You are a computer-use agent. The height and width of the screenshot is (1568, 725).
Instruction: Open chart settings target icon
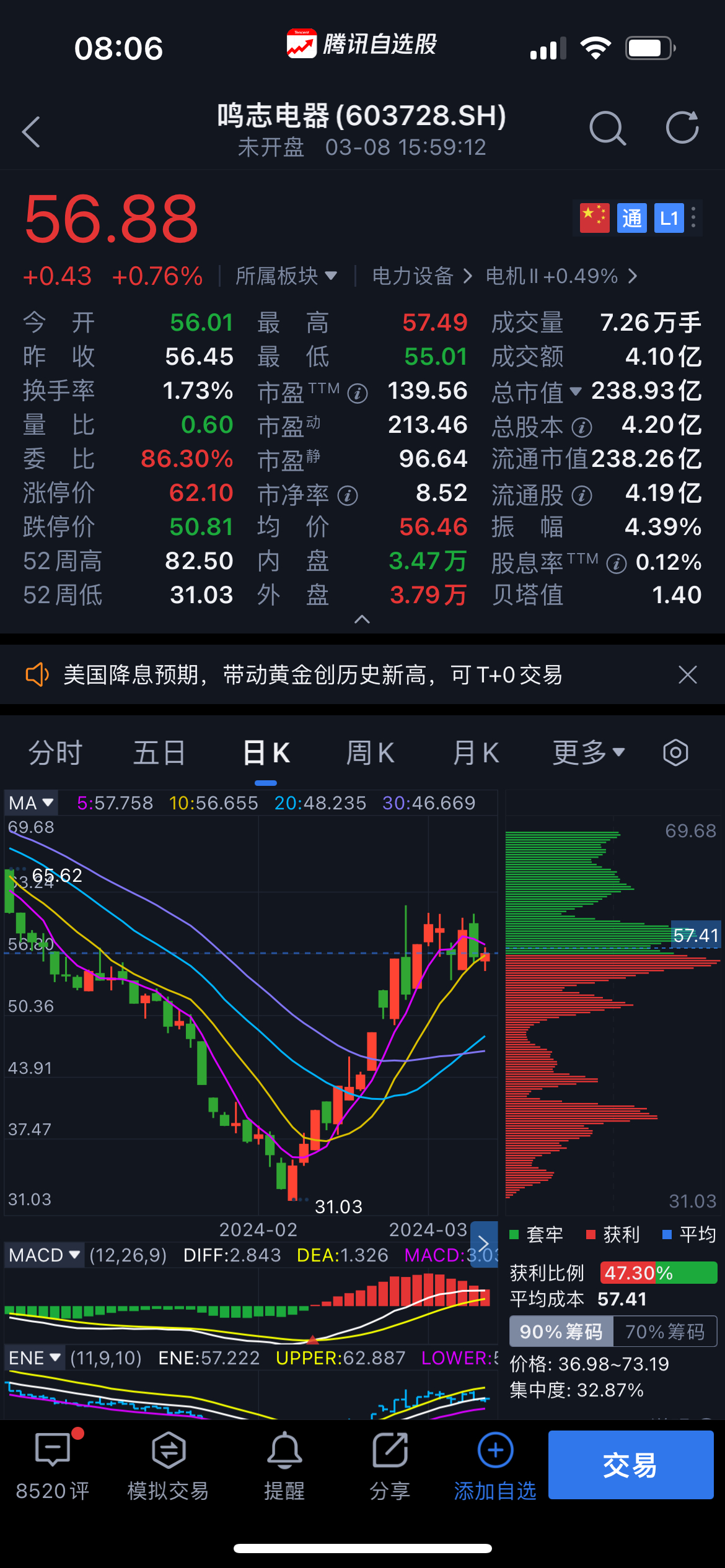point(674,752)
